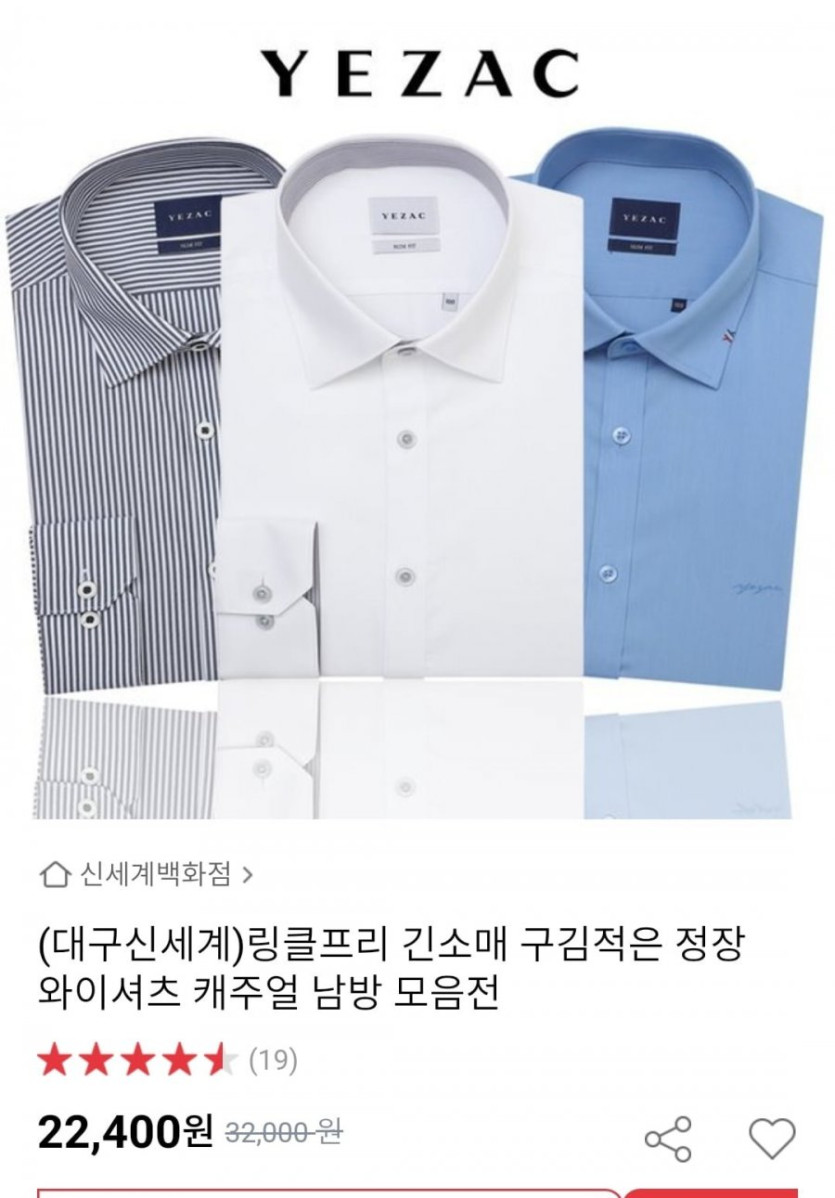Image resolution: width=835 pixels, height=1198 pixels.
Task: Add the product to wishlist heart
Action: click(772, 1139)
